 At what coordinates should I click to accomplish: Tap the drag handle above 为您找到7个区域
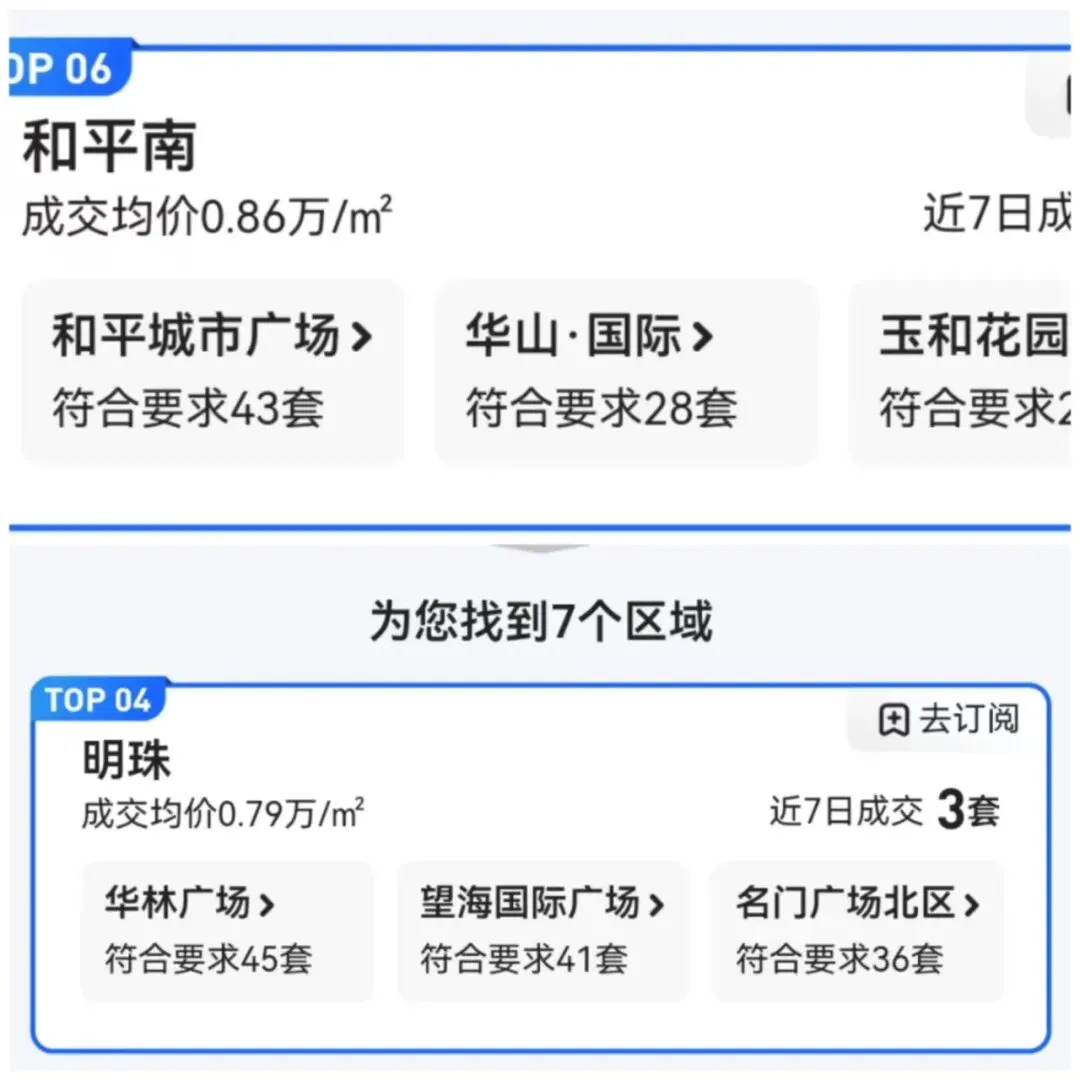(x=541, y=548)
